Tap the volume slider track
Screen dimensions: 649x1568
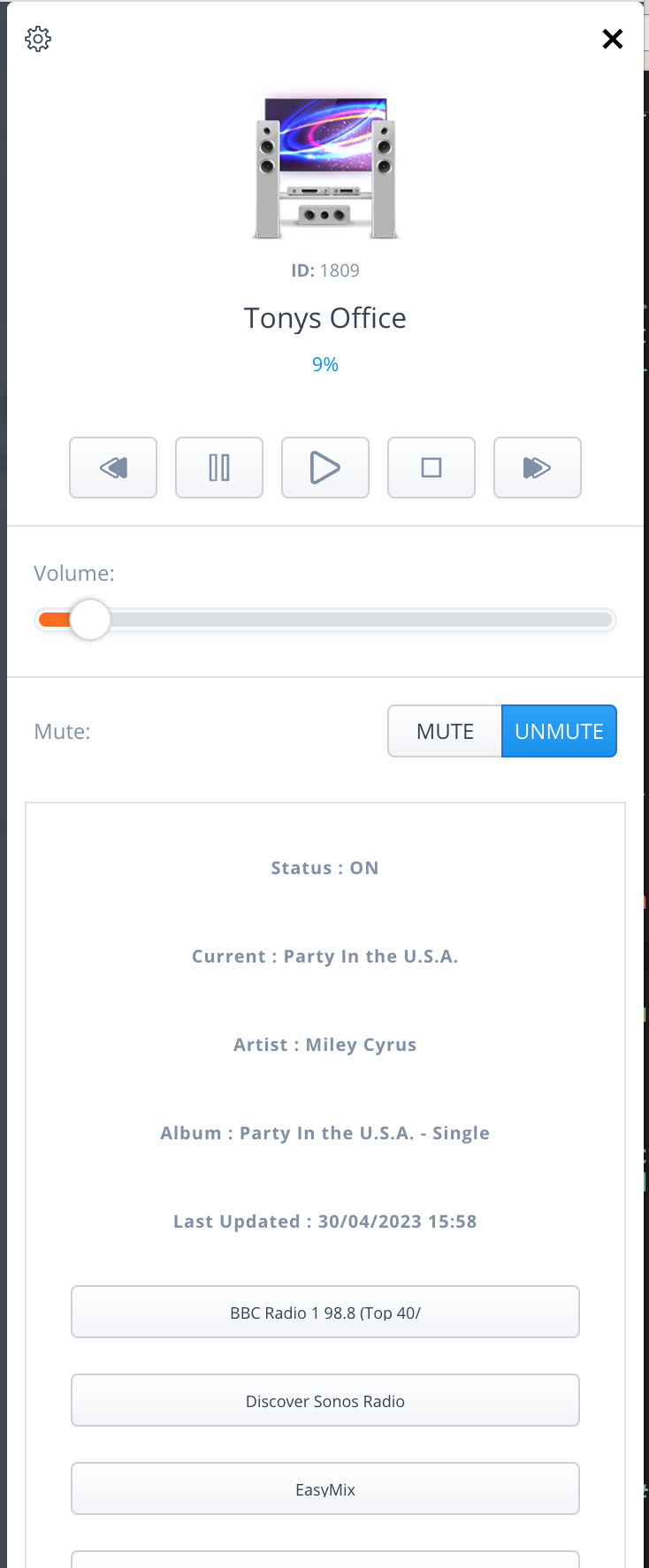click(x=354, y=620)
